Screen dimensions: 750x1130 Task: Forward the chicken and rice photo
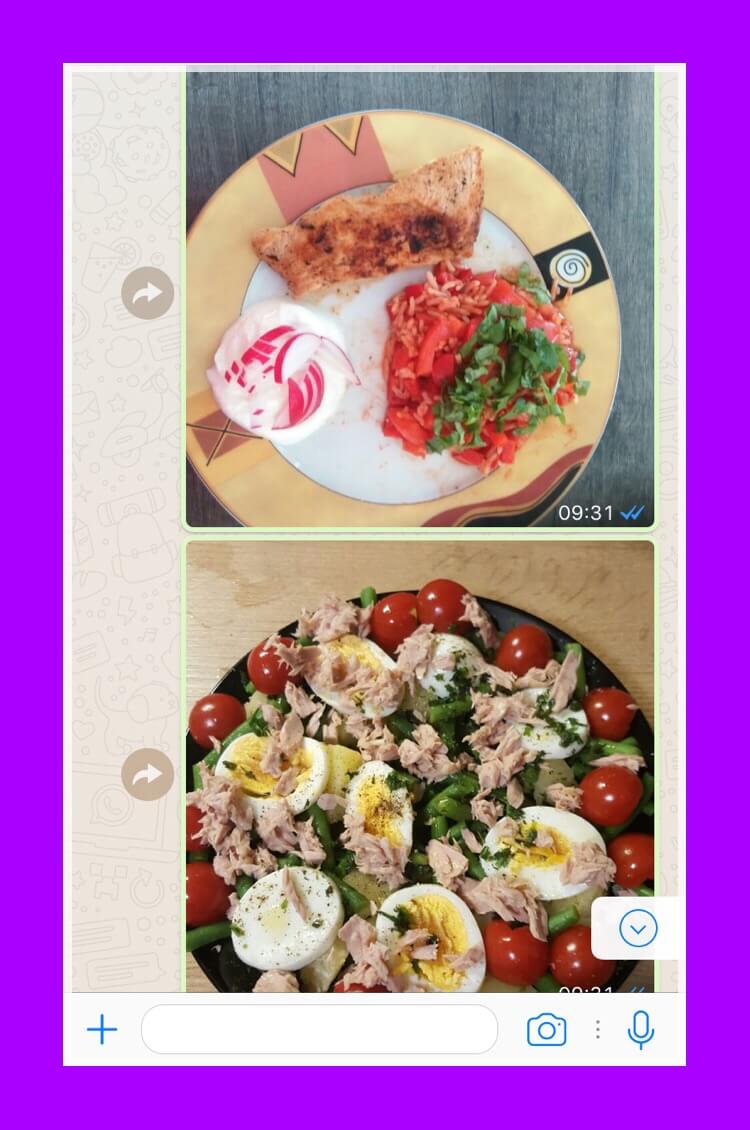click(147, 293)
